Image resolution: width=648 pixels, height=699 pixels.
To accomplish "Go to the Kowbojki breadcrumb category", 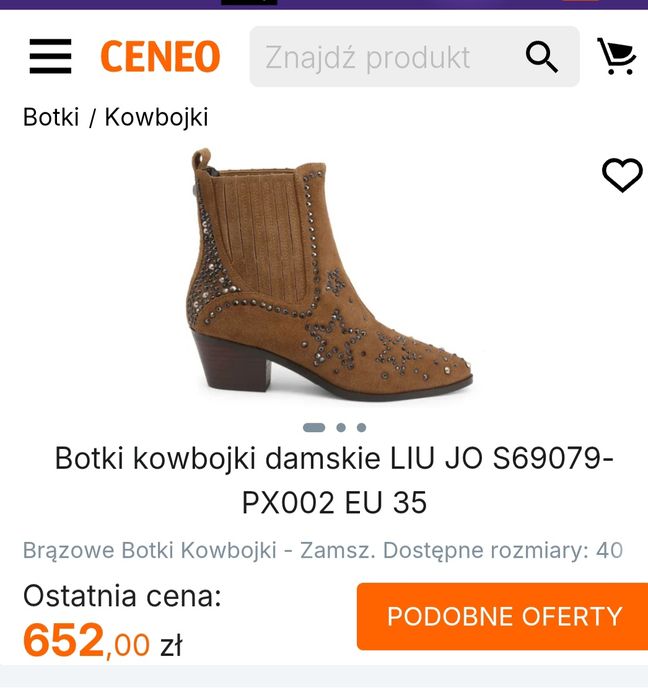I will pos(156,117).
